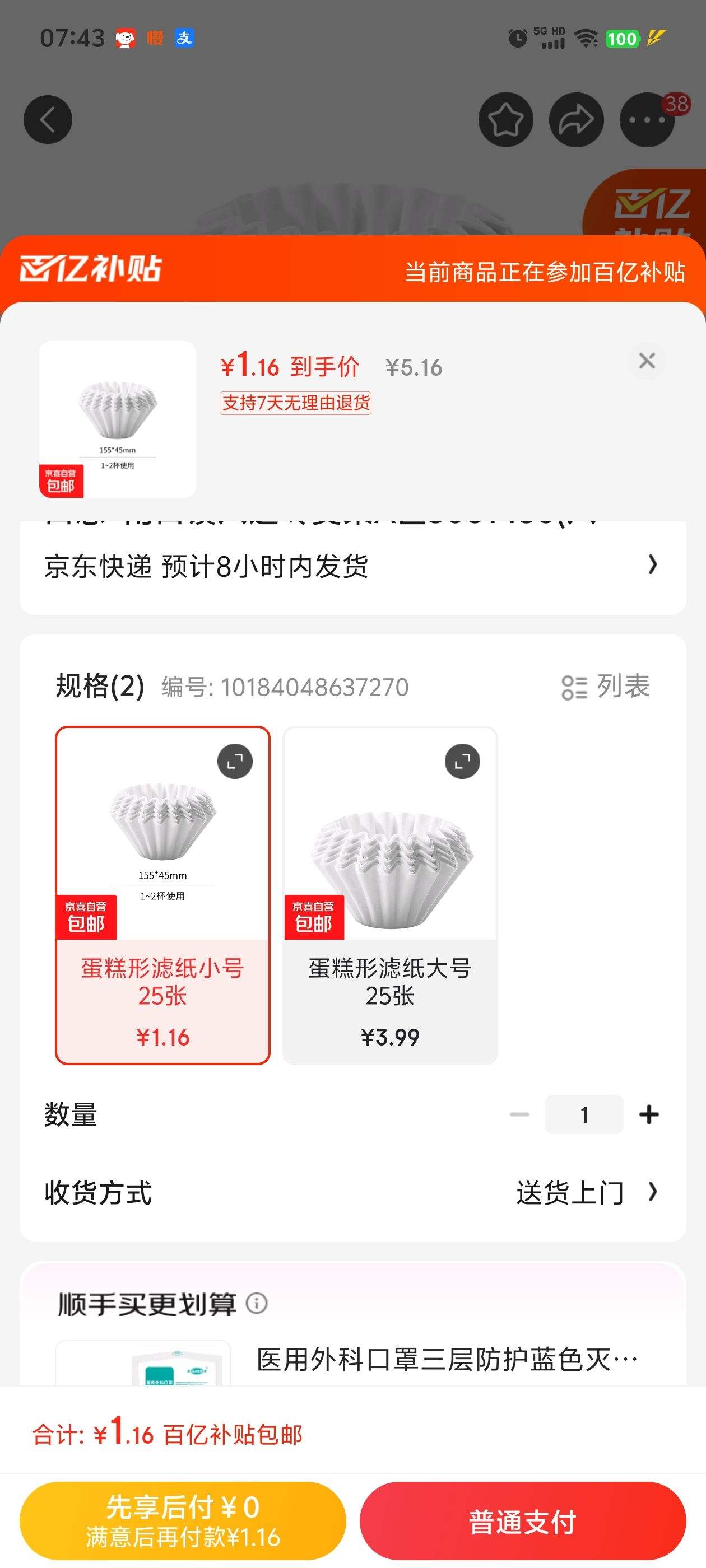Enlarge the 蛋糕形滤纸大号 spec image
The image size is (706, 1568).
[x=461, y=762]
